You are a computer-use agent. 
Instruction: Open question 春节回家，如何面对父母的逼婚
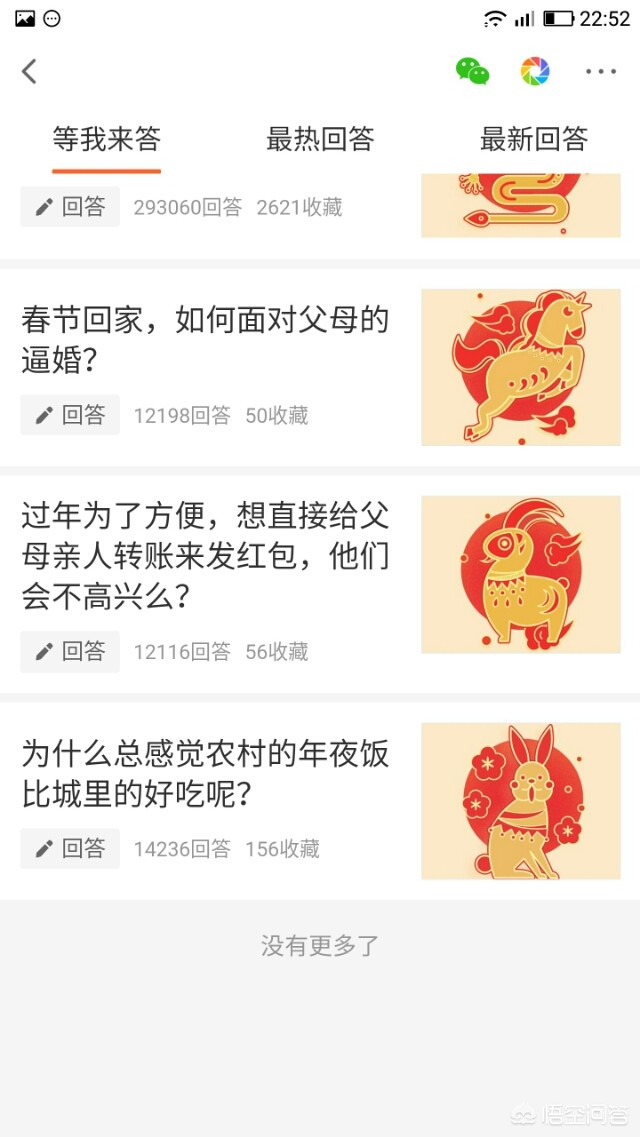coord(205,339)
